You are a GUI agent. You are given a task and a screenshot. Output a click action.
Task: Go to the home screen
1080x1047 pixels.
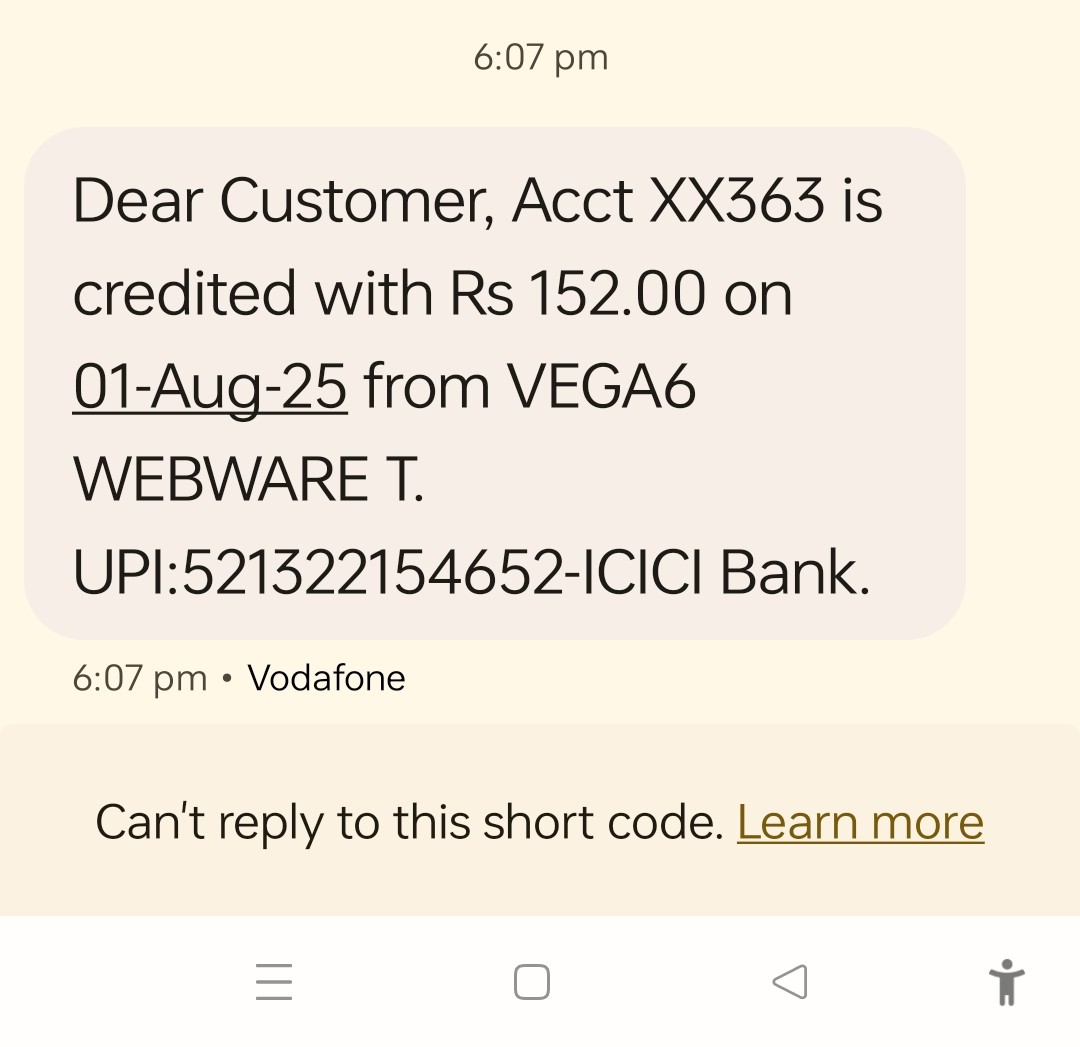tap(532, 982)
